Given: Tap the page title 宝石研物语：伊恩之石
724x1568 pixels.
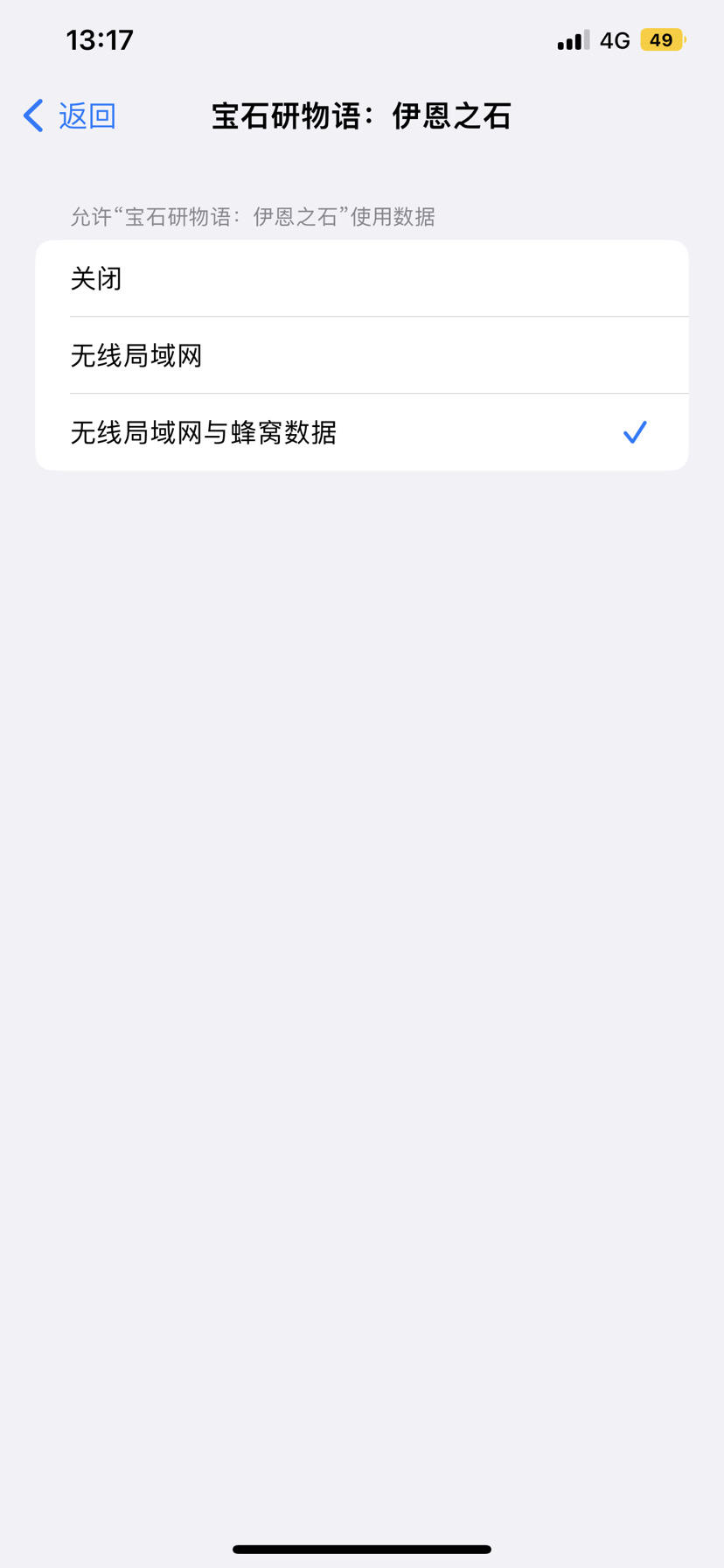Looking at the screenshot, I should click(362, 115).
